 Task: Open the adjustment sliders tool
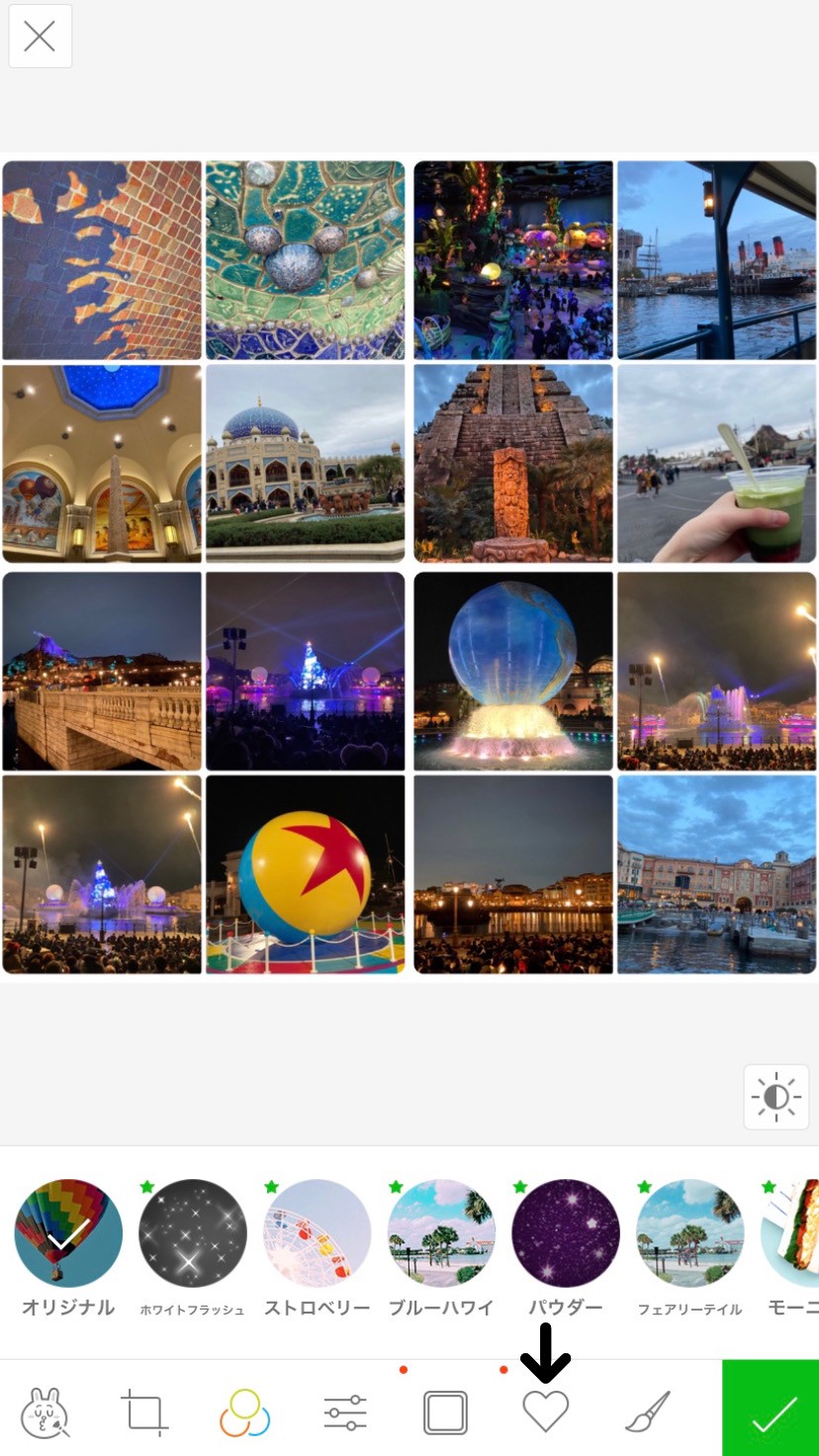345,1411
